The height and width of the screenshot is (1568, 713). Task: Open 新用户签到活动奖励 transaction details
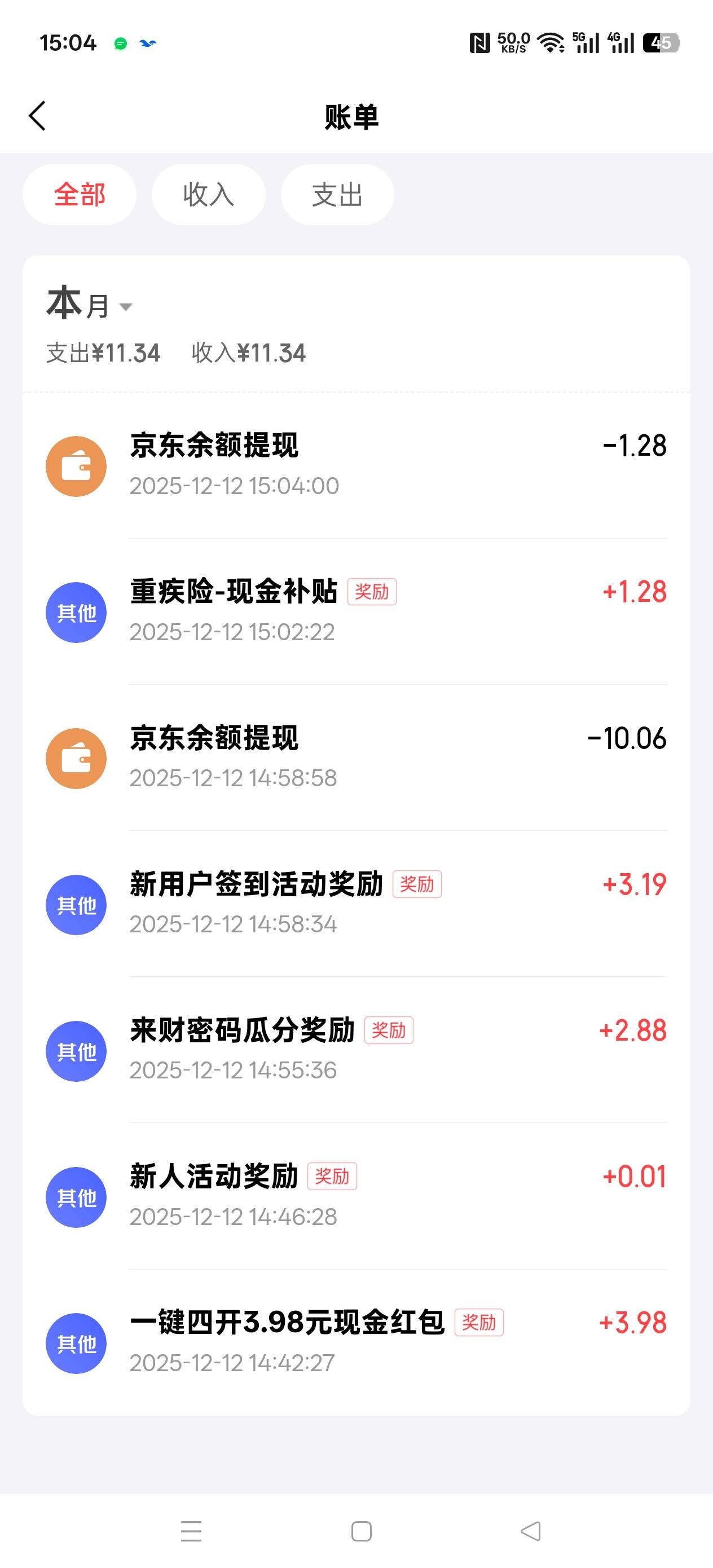coord(356,904)
